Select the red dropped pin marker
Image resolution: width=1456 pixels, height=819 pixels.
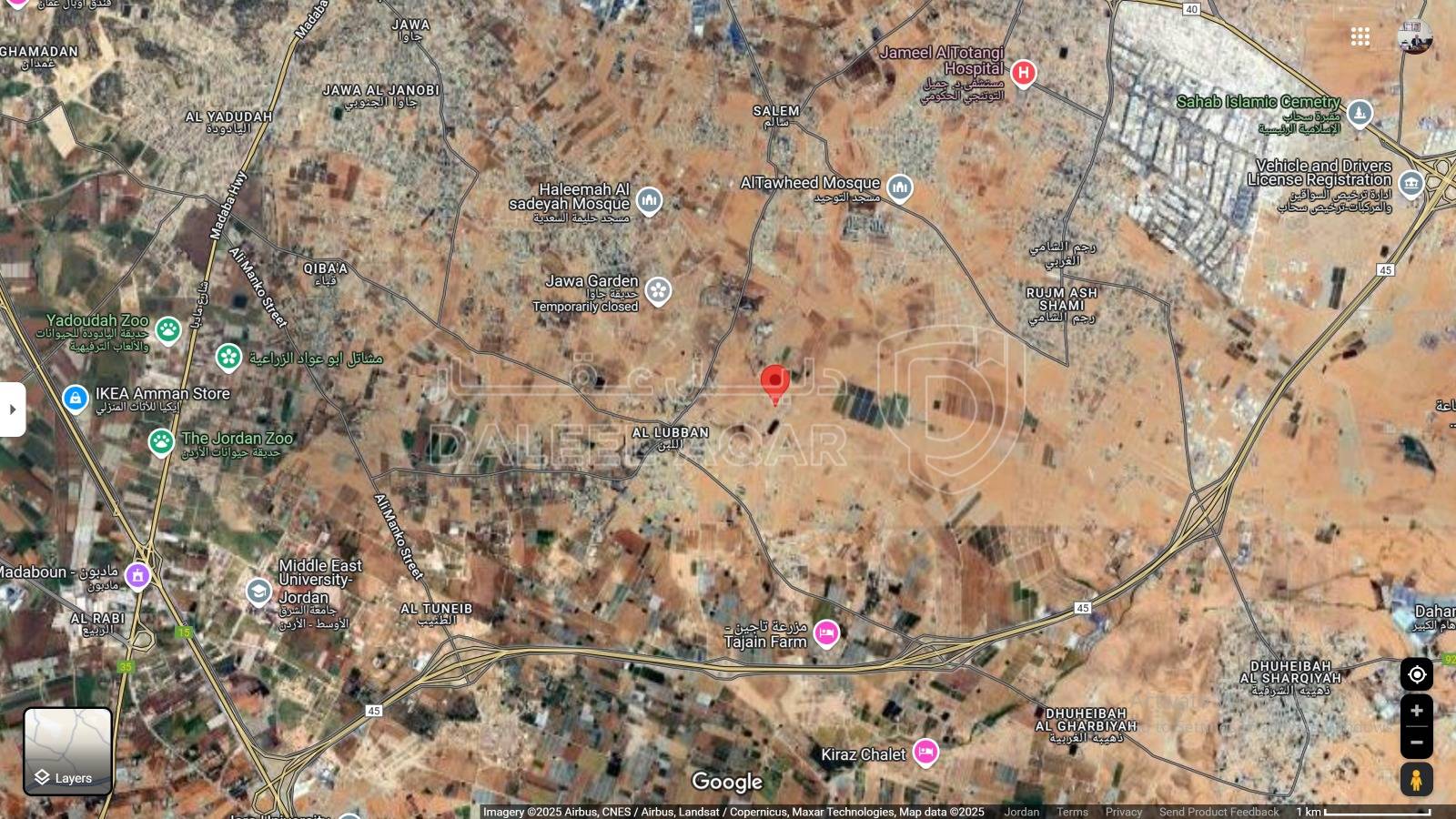(x=774, y=383)
